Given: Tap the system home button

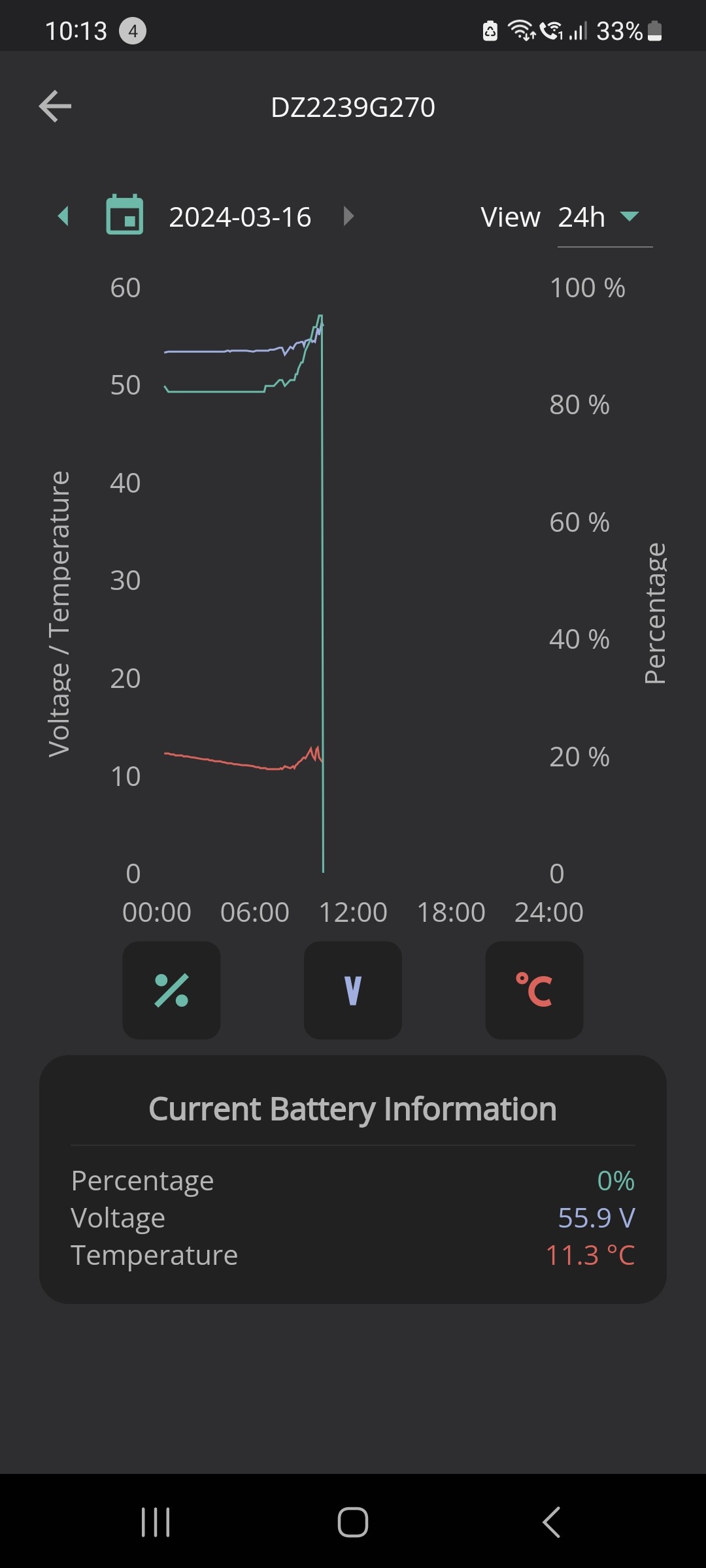Looking at the screenshot, I should pos(353,1522).
